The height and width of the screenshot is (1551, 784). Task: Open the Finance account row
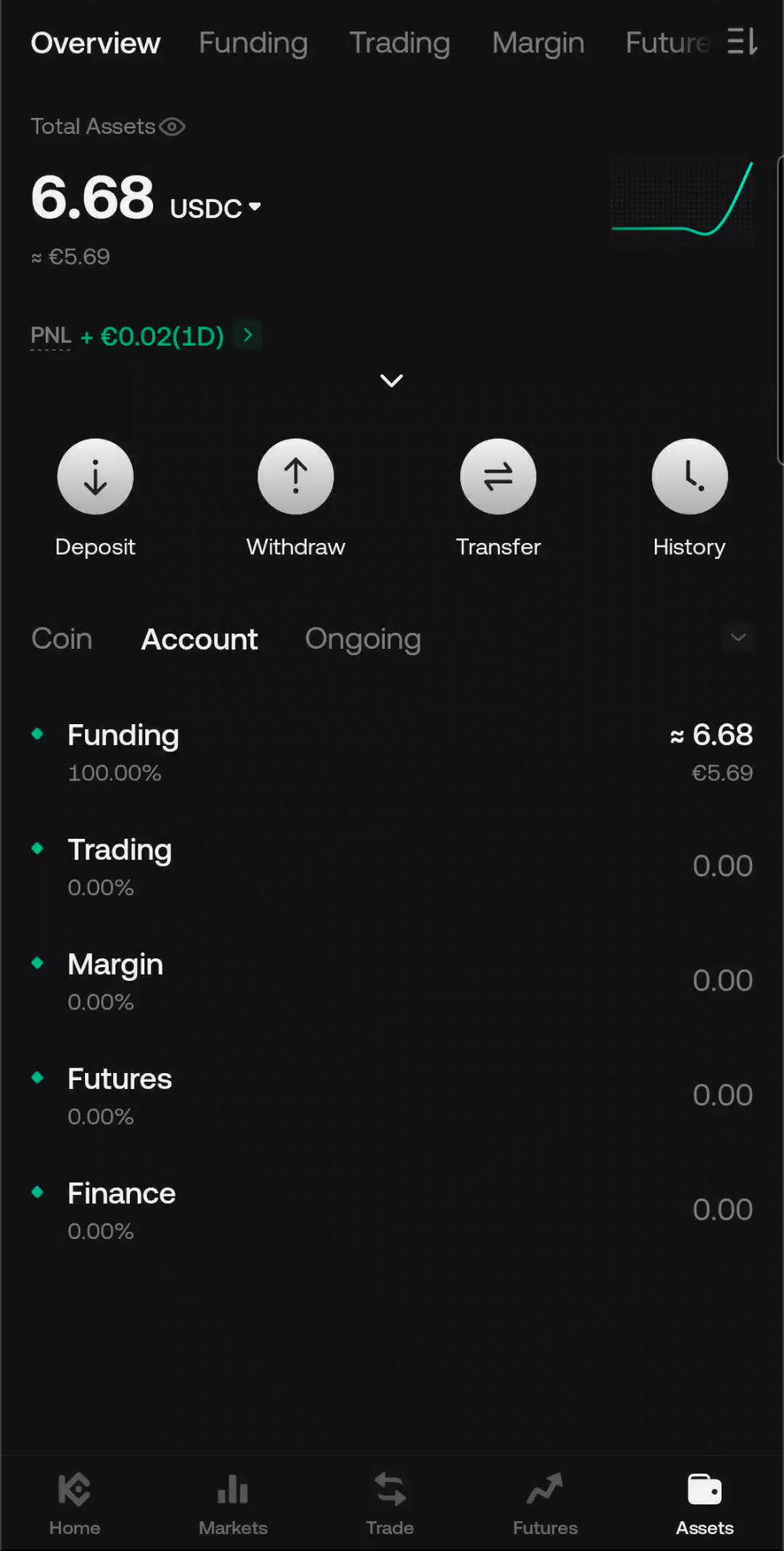(392, 1210)
